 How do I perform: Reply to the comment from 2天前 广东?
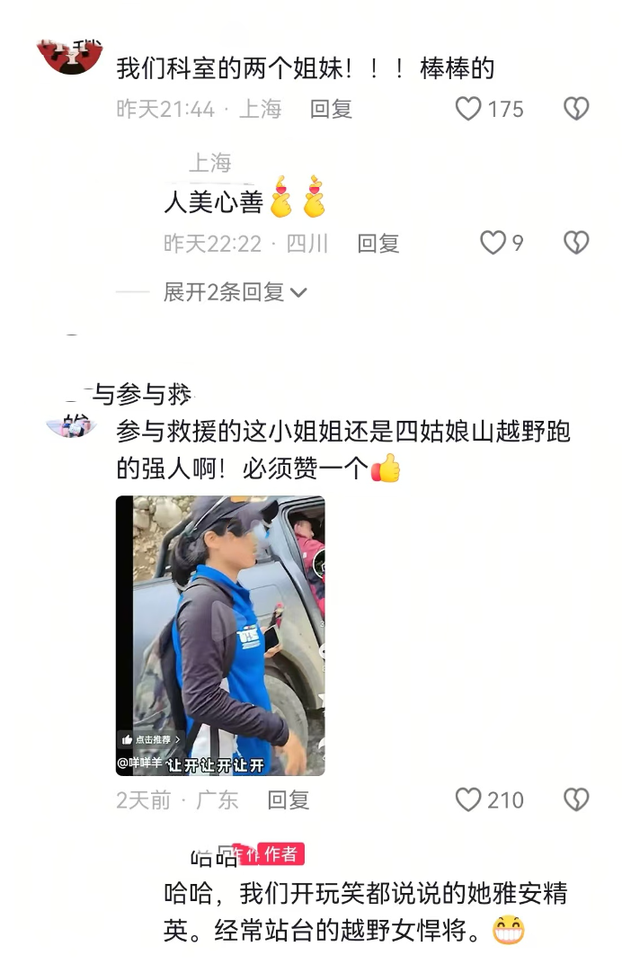(288, 800)
